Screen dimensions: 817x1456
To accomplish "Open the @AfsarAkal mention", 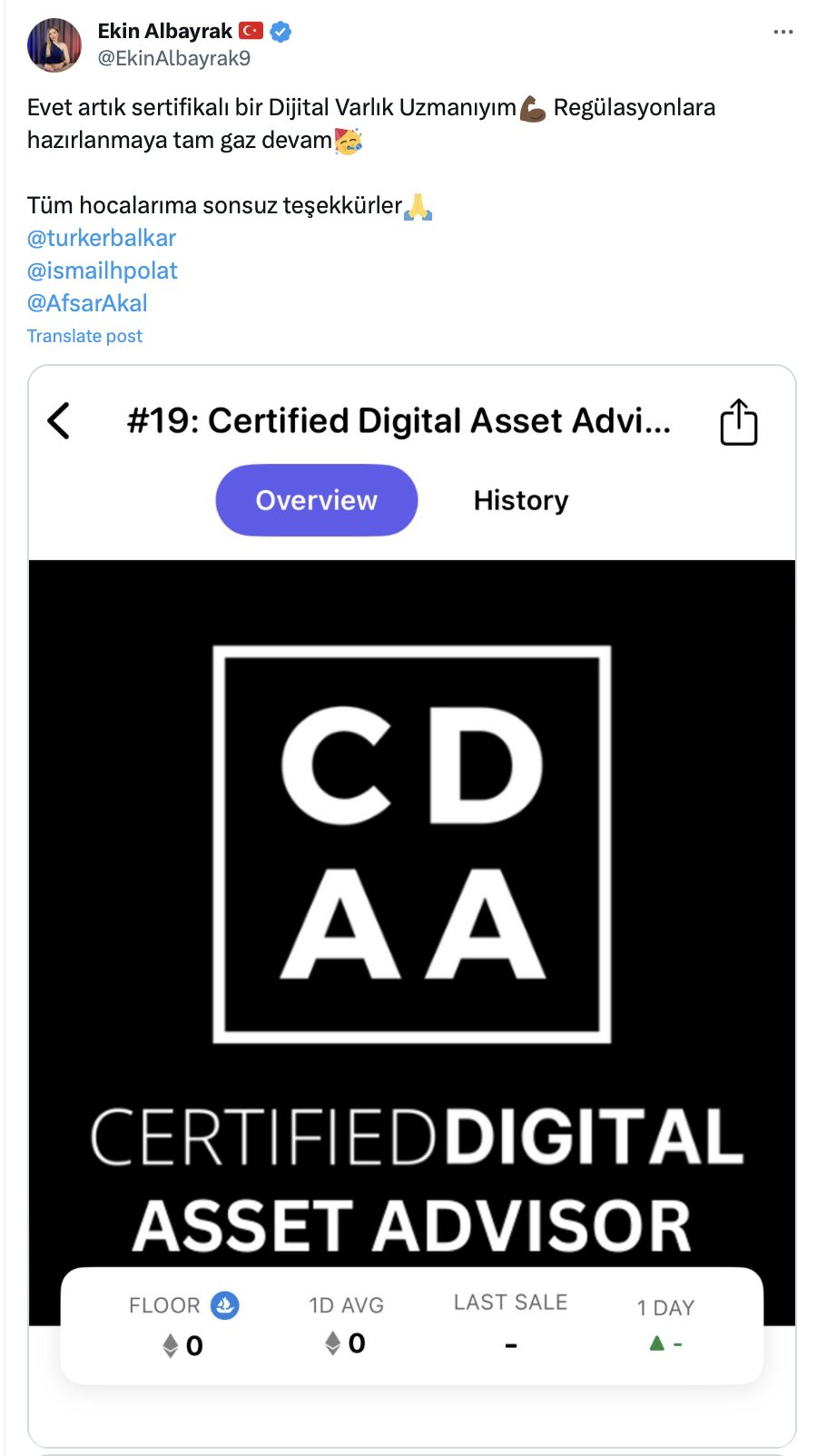I will tap(87, 303).
